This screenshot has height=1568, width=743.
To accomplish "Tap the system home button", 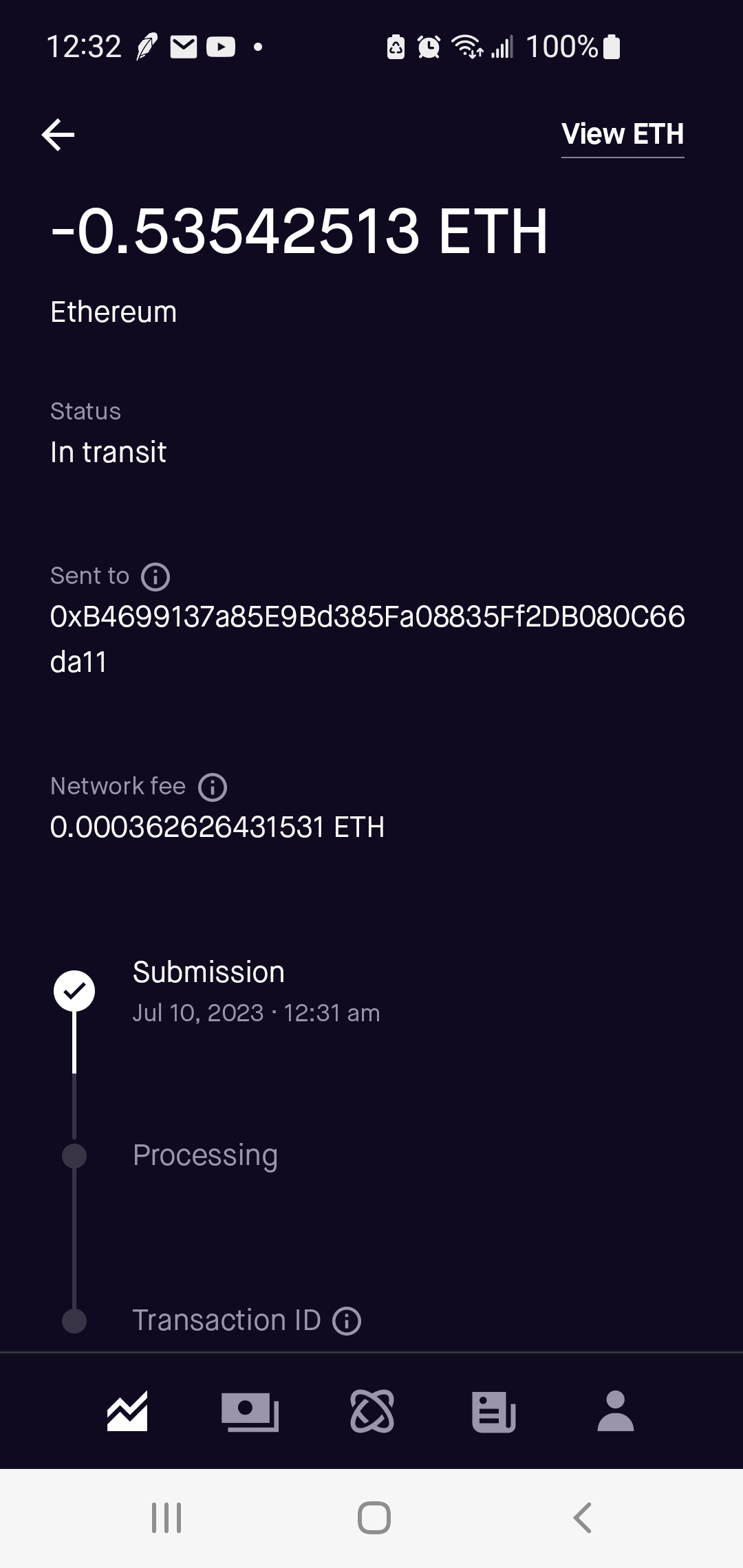I will click(374, 1518).
